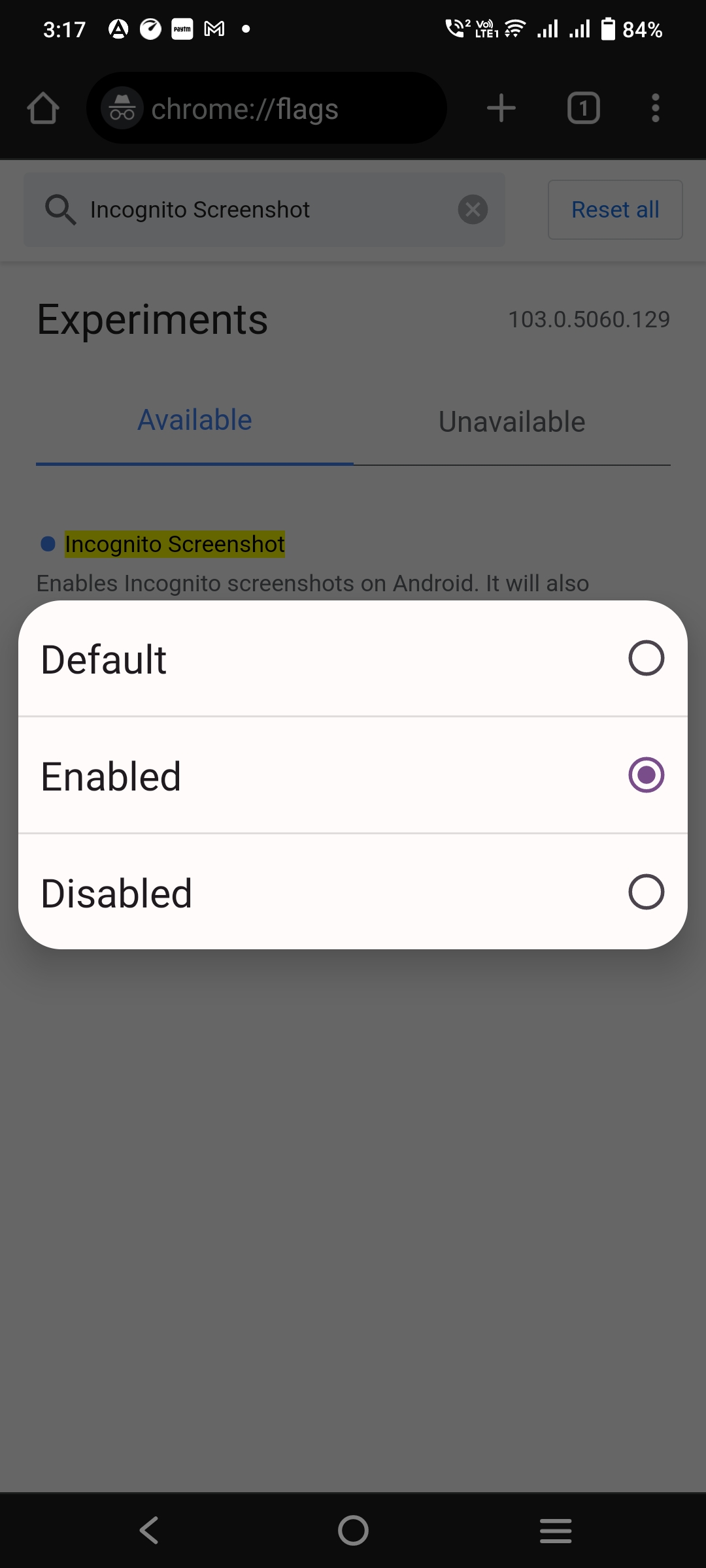The width and height of the screenshot is (706, 1568).
Task: Open the tab switcher showing one tab
Action: pos(582,108)
